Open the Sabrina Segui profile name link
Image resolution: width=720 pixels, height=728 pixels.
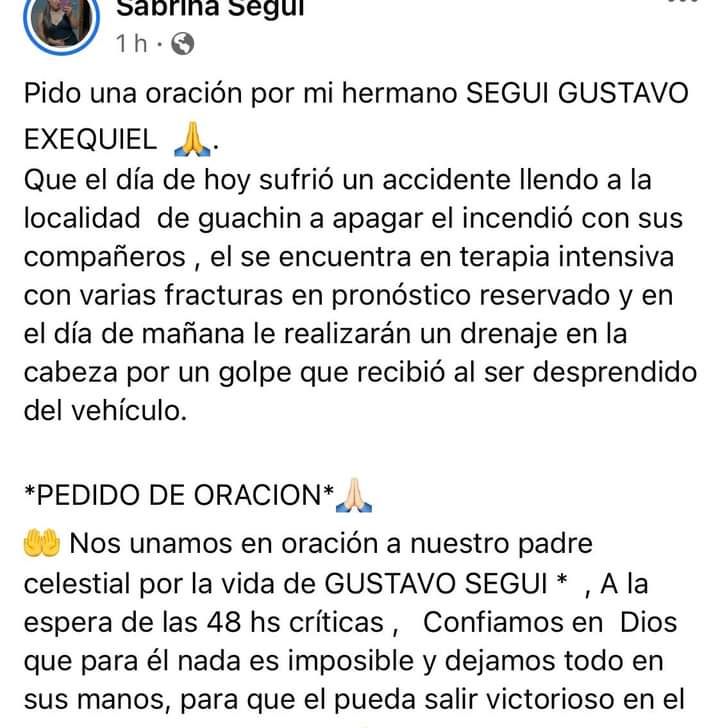point(210,9)
